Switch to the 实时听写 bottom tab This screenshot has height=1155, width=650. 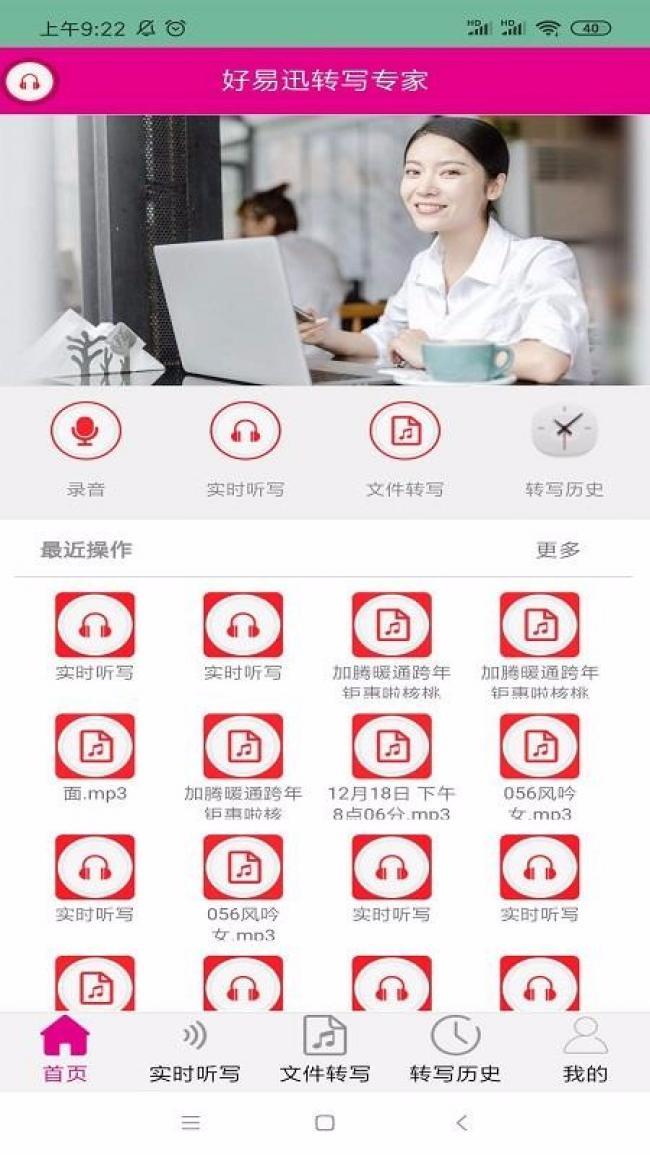pyautogui.click(x=195, y=1050)
